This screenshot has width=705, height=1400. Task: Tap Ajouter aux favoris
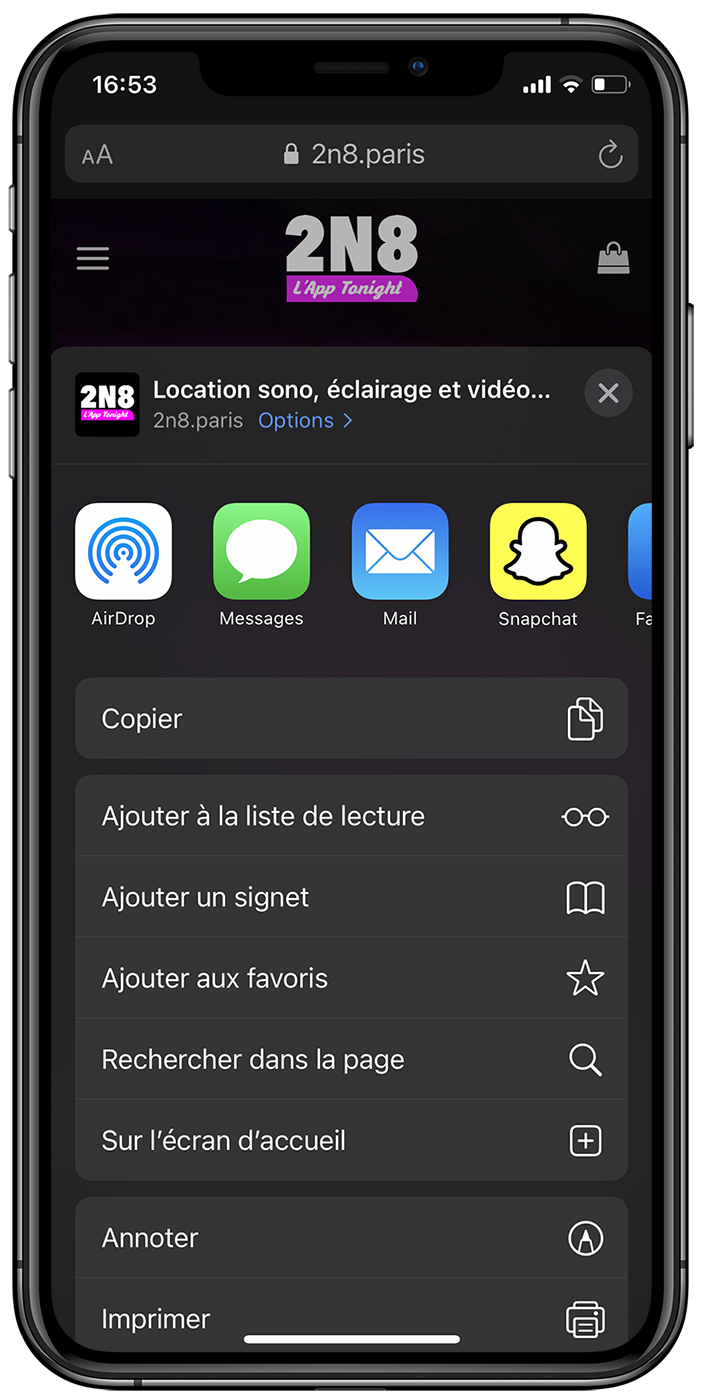[351, 978]
